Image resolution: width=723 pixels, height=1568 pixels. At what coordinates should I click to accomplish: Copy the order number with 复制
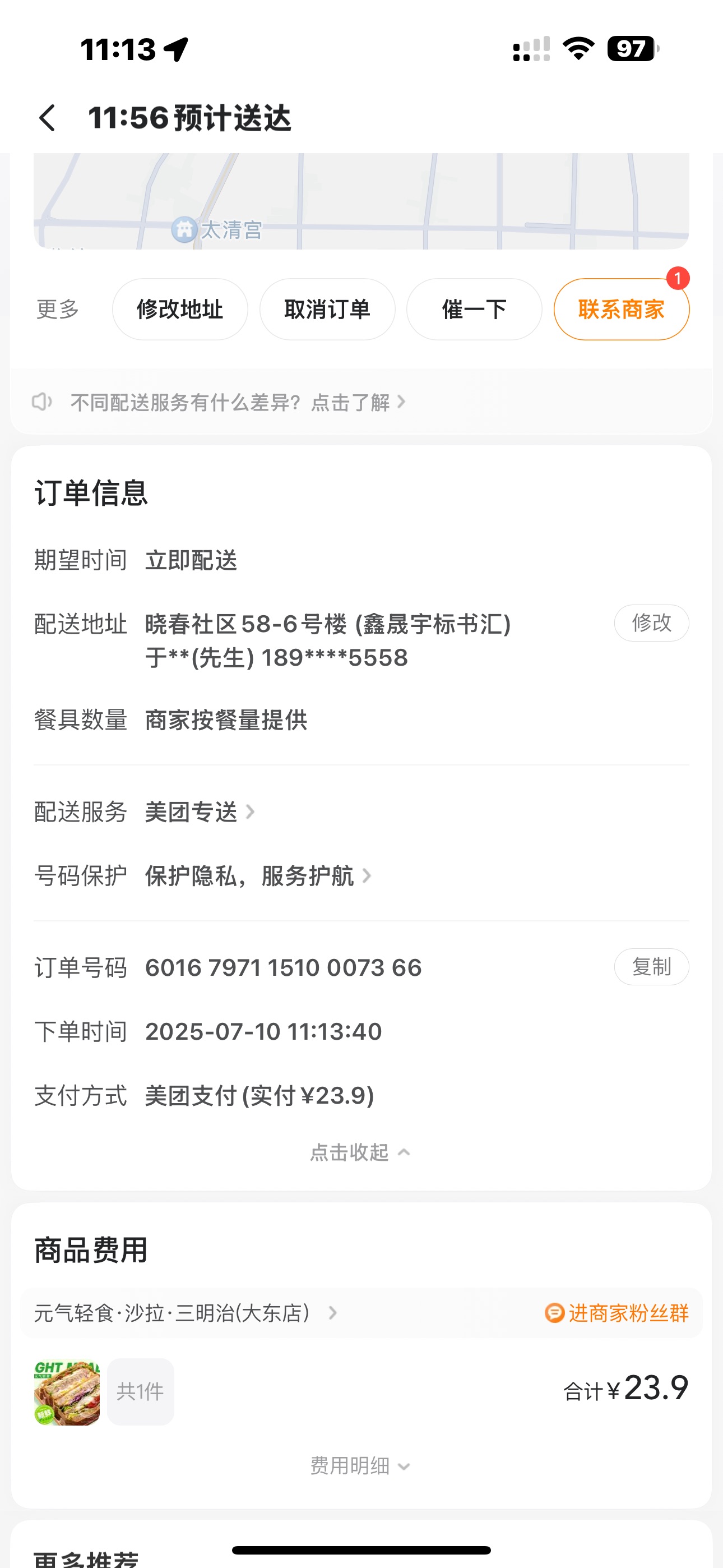[651, 967]
